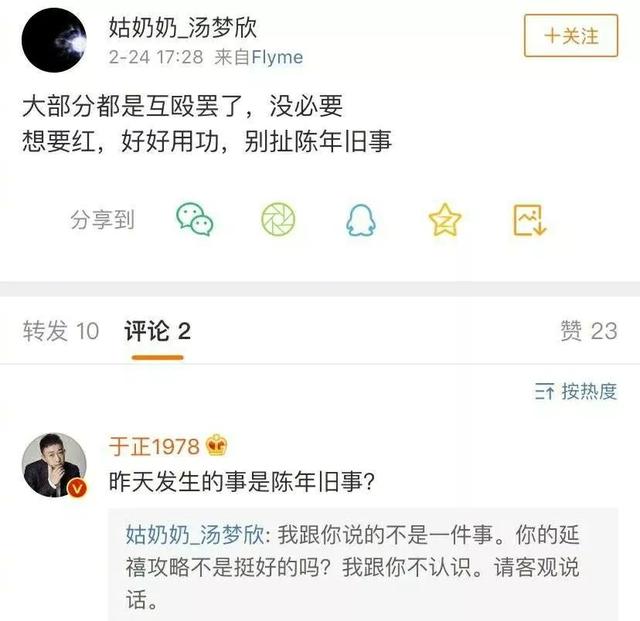
Task: Share the post to WeChat
Action: 195,219
